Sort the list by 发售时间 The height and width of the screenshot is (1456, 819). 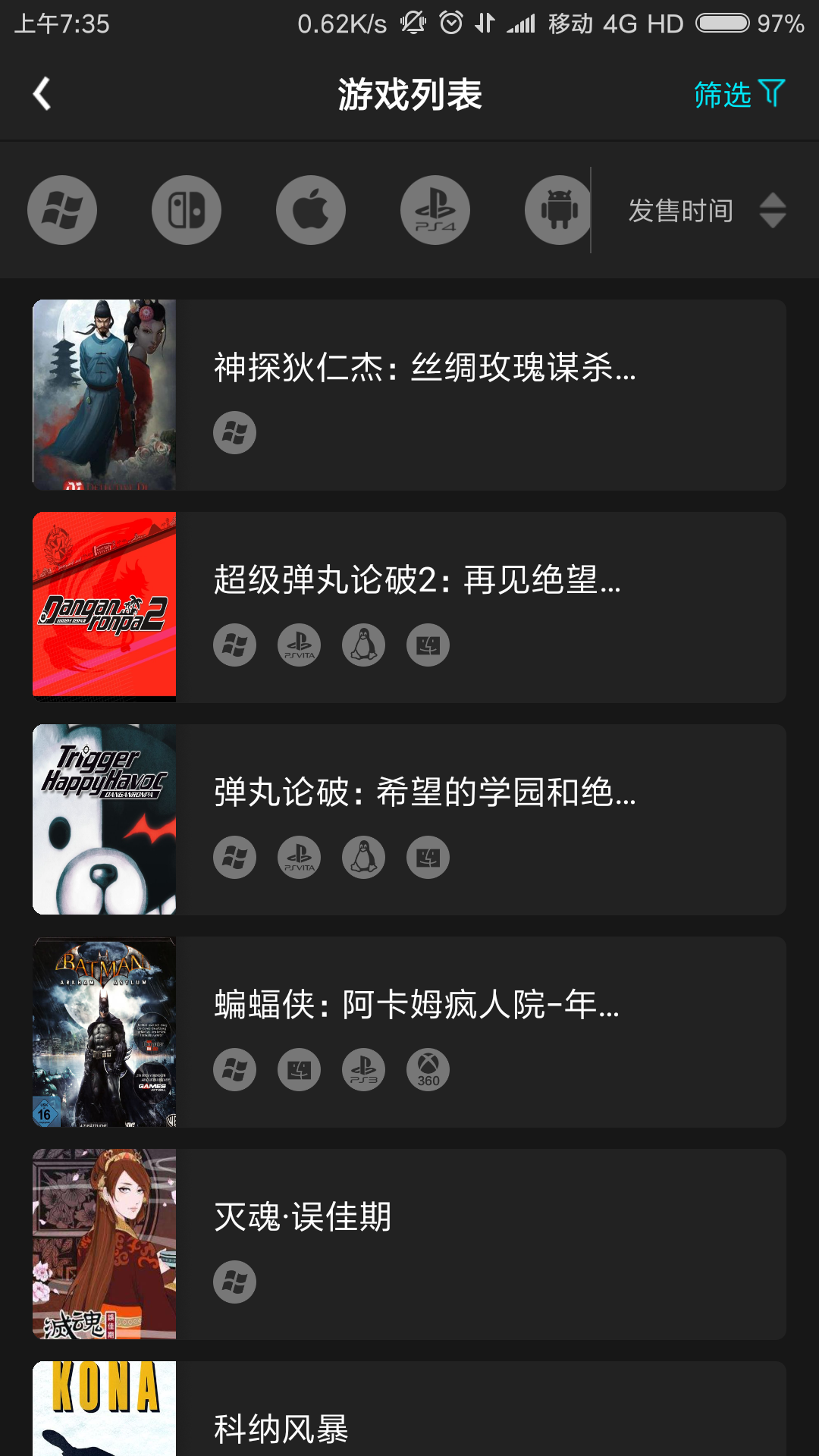pos(705,210)
